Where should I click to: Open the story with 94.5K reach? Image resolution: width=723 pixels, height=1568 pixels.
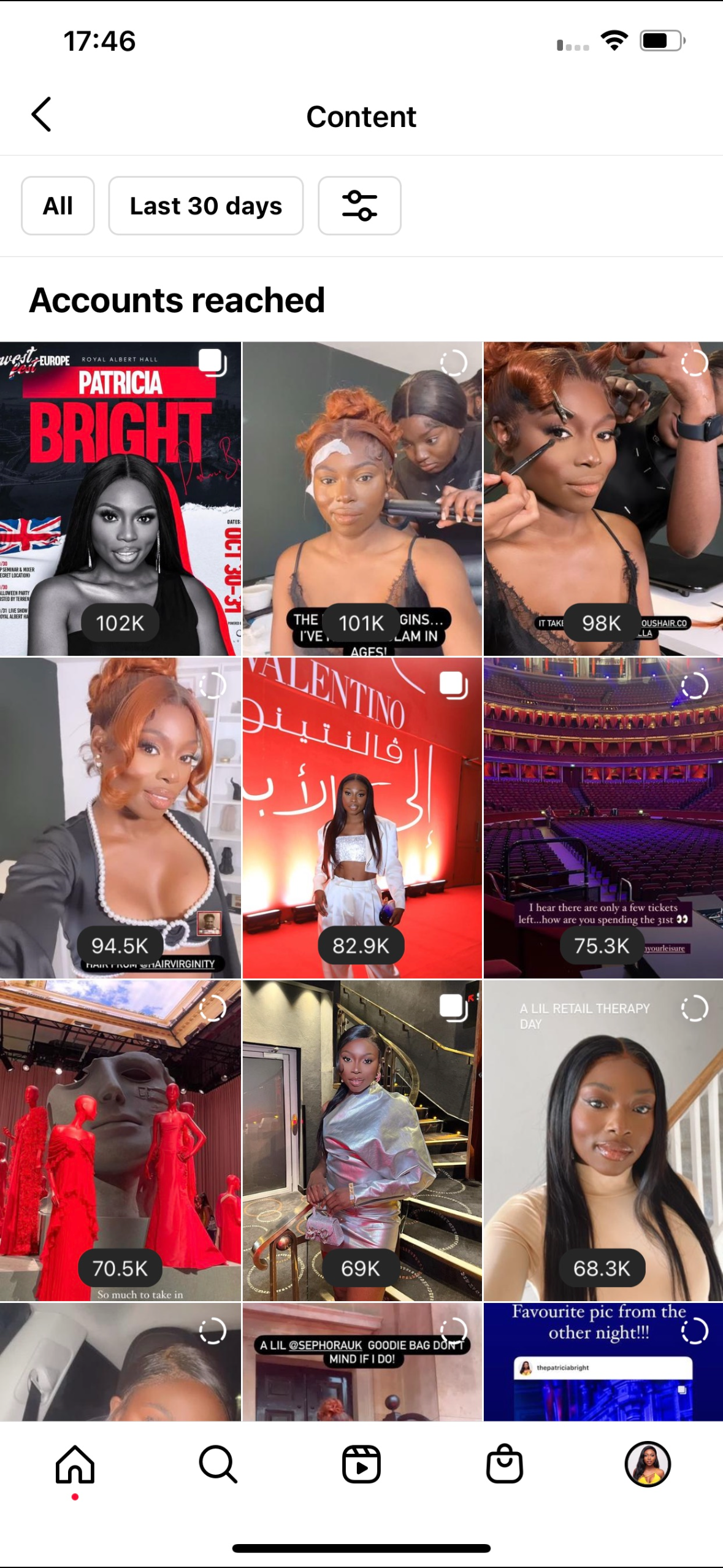(120, 817)
